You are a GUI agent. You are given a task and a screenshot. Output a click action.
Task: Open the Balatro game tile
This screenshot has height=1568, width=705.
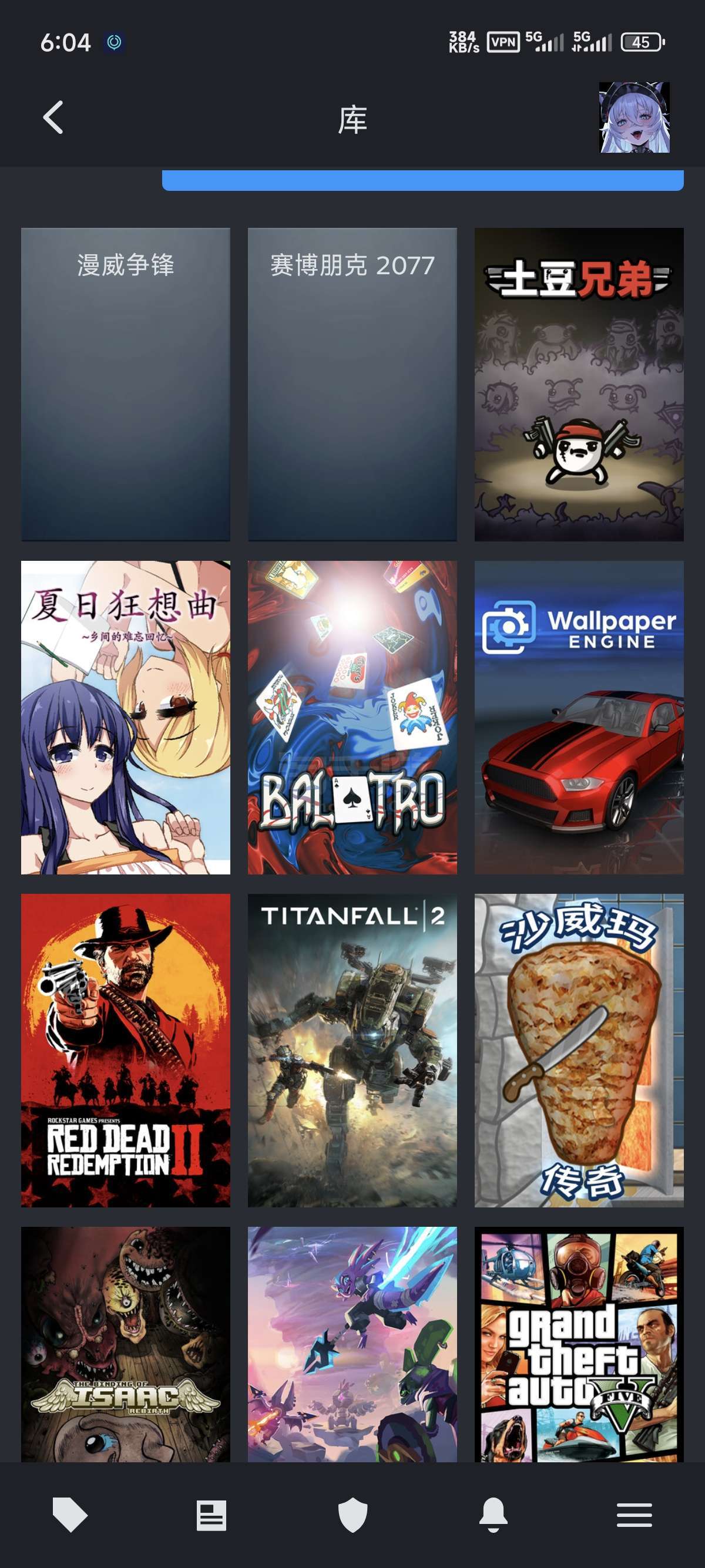352,717
